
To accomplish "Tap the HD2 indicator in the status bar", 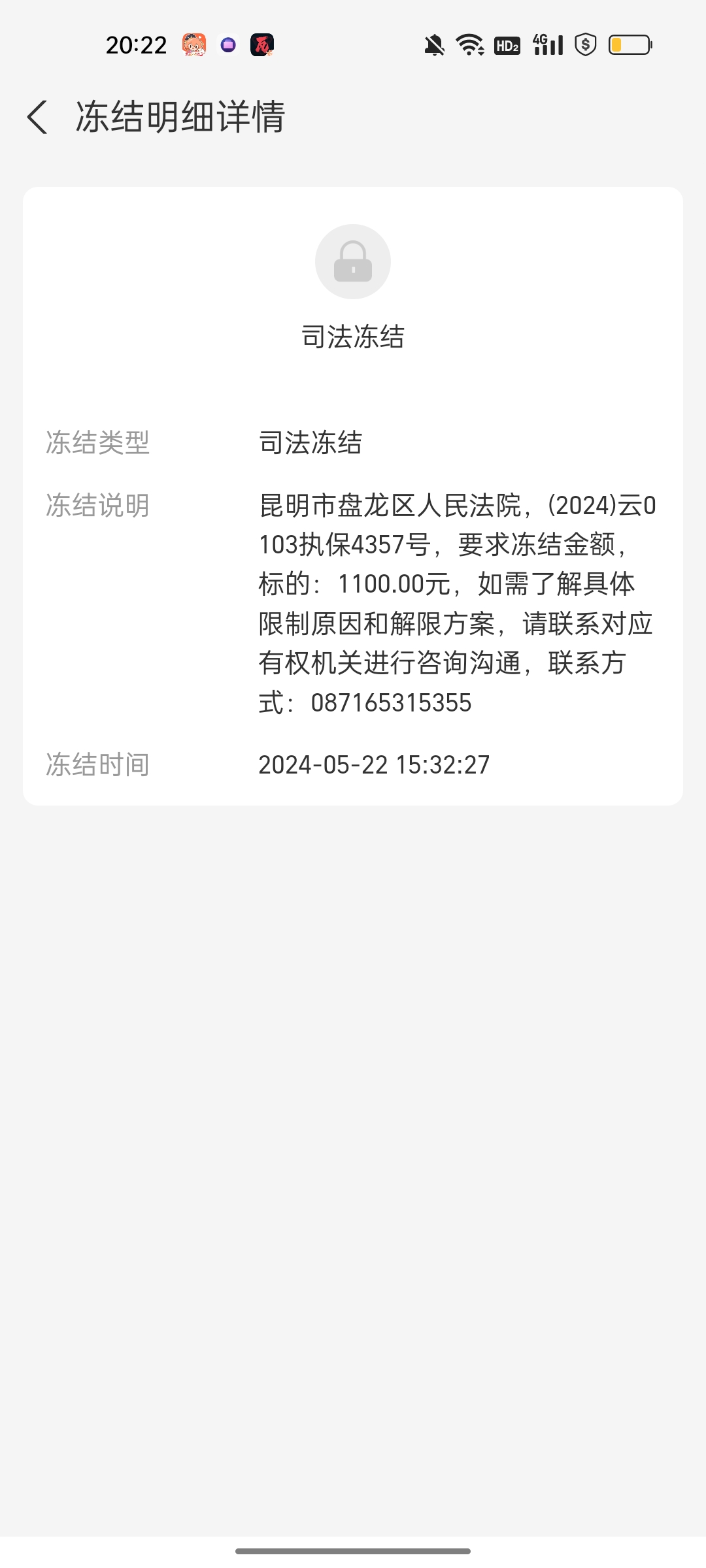I will [507, 45].
